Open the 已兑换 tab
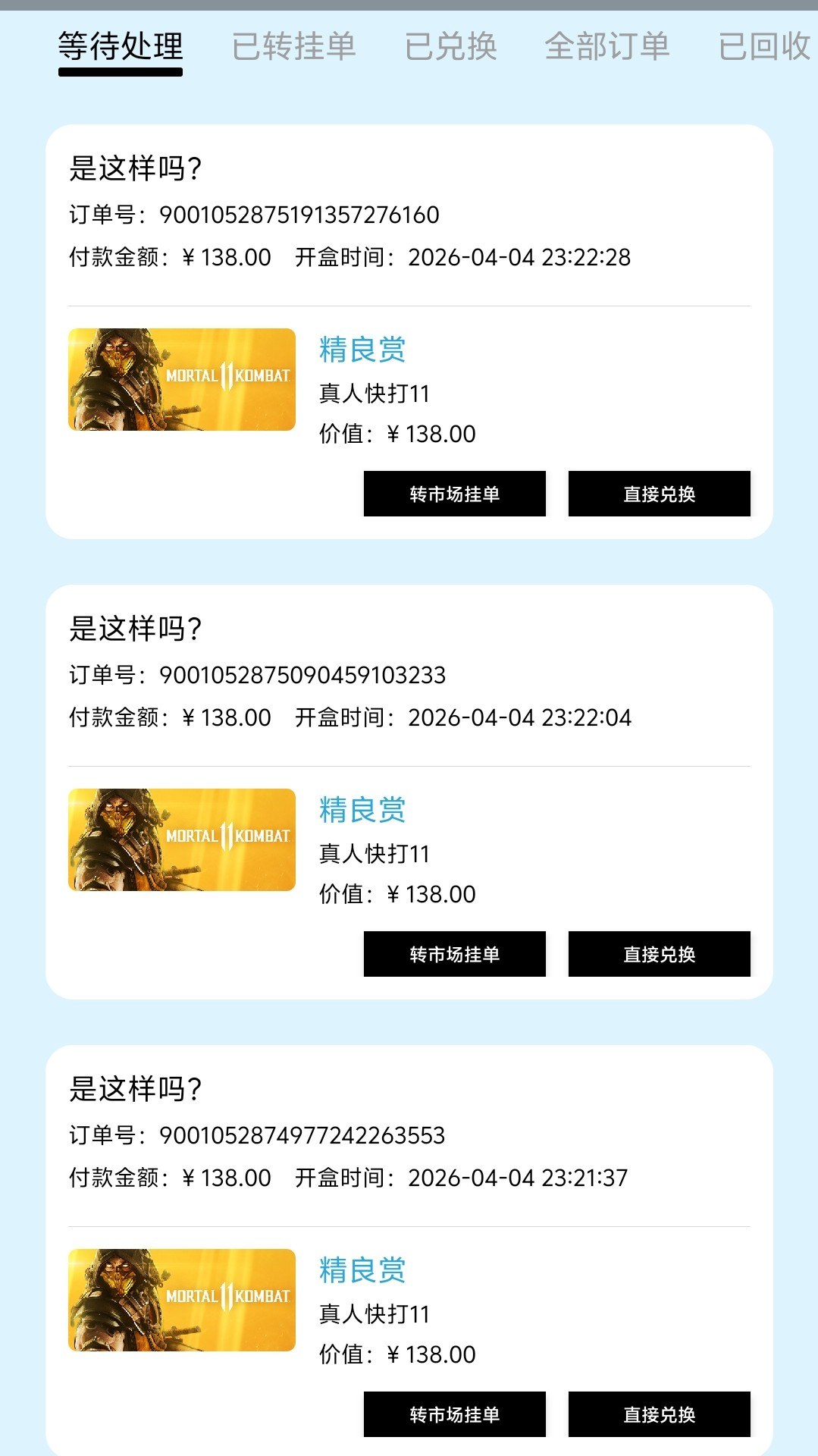818x1456 pixels. pos(450,46)
